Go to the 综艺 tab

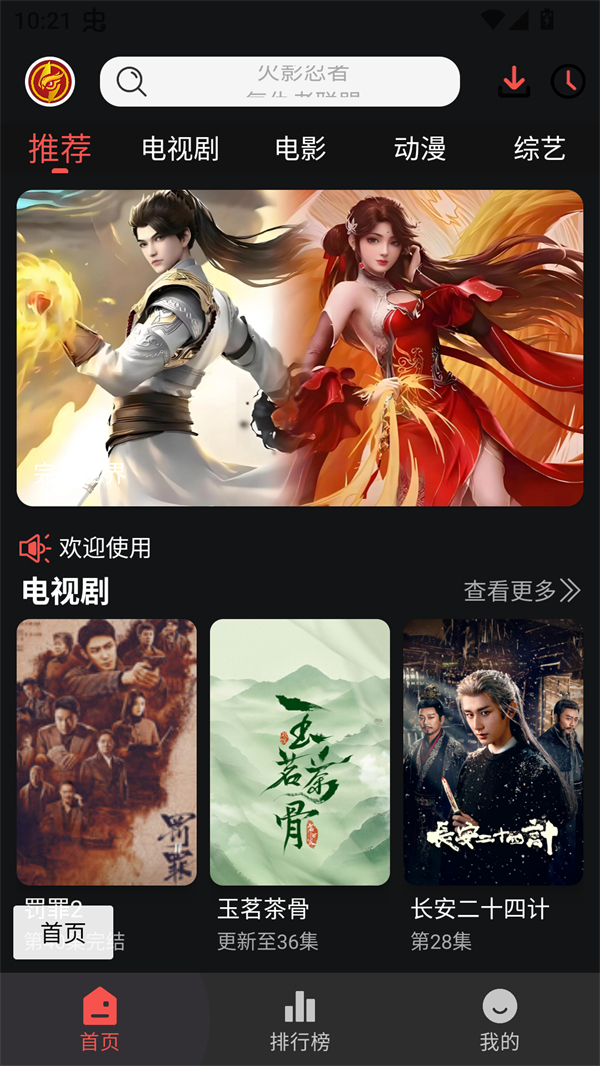(x=540, y=149)
